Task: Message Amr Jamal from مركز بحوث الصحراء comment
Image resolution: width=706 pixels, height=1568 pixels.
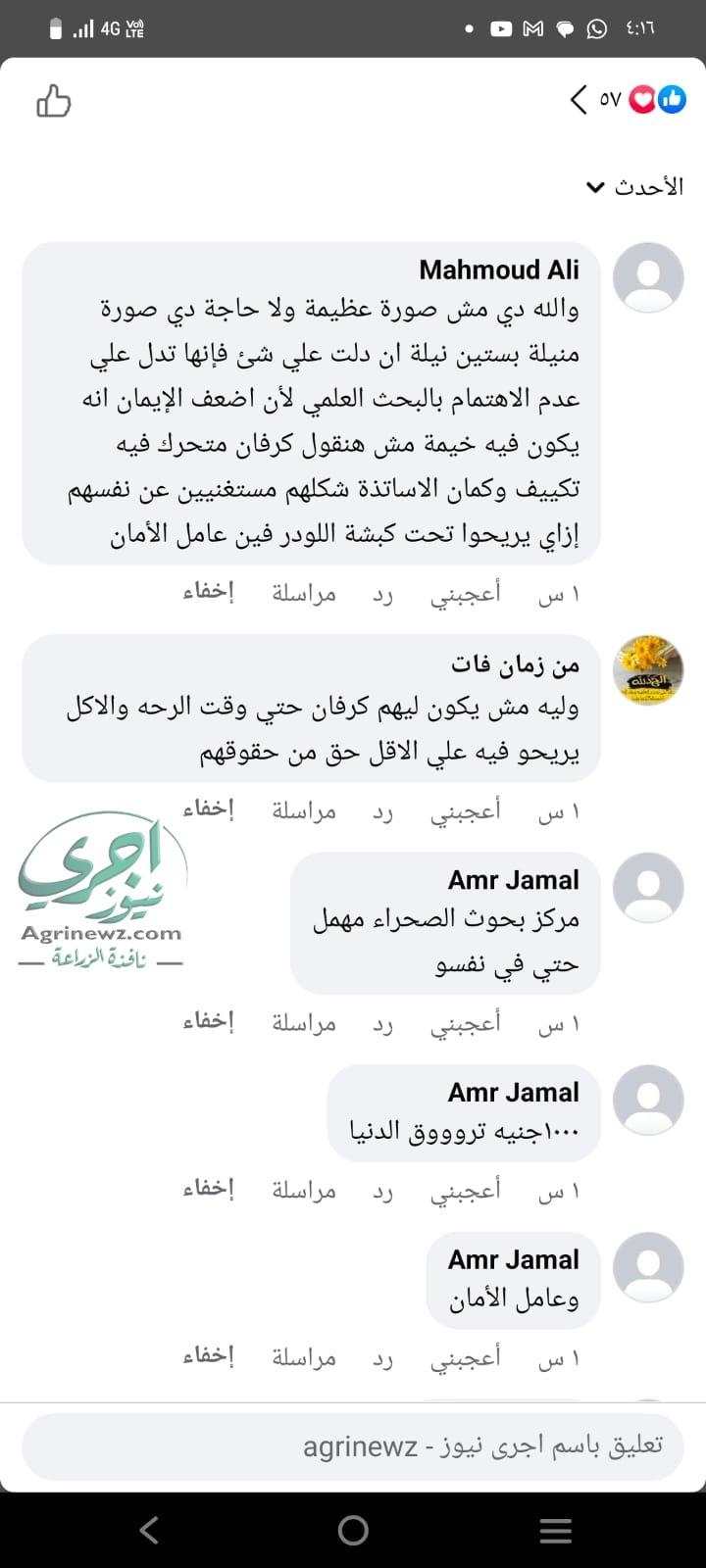Action: click(x=304, y=1023)
